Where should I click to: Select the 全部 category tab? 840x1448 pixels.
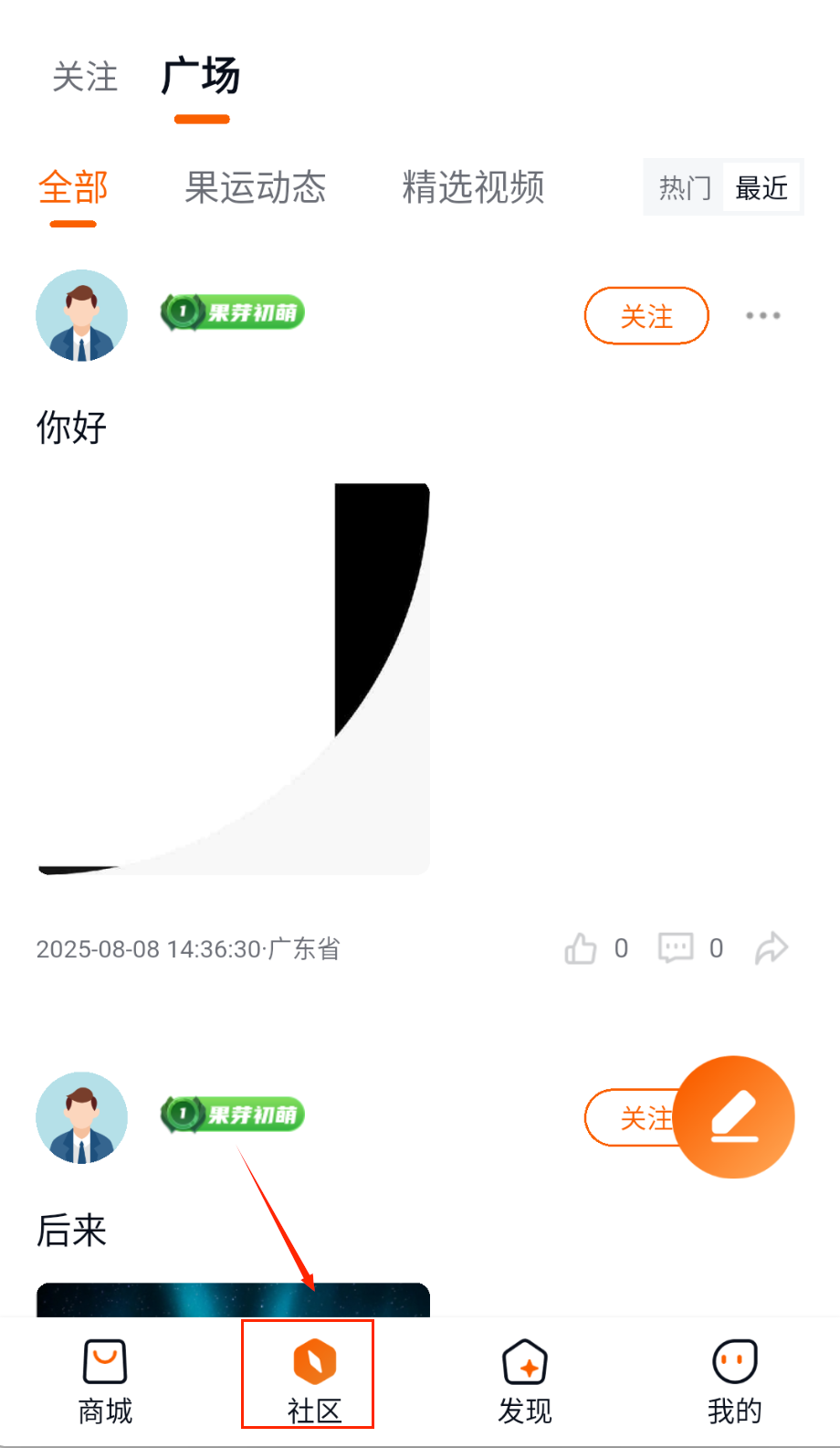[73, 188]
